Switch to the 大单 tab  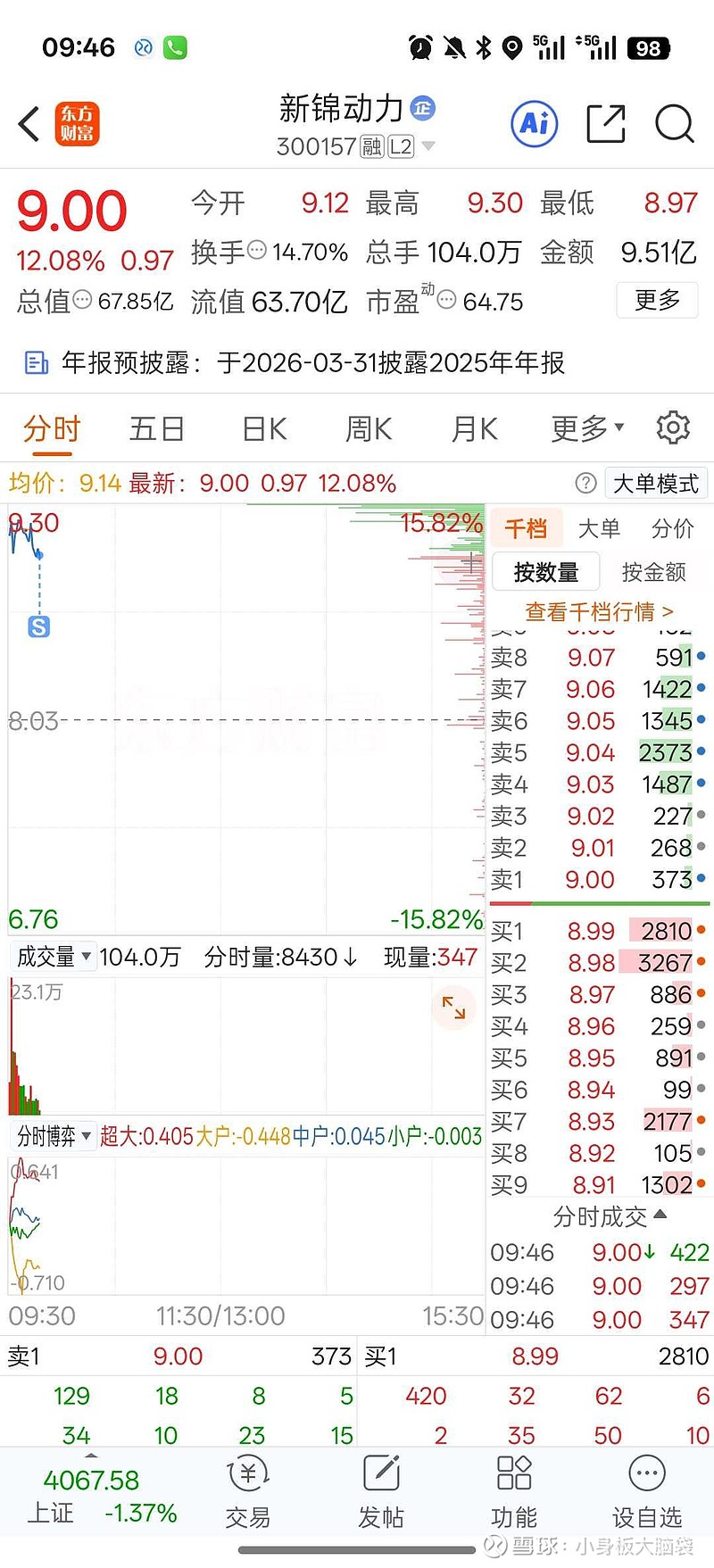[x=599, y=528]
